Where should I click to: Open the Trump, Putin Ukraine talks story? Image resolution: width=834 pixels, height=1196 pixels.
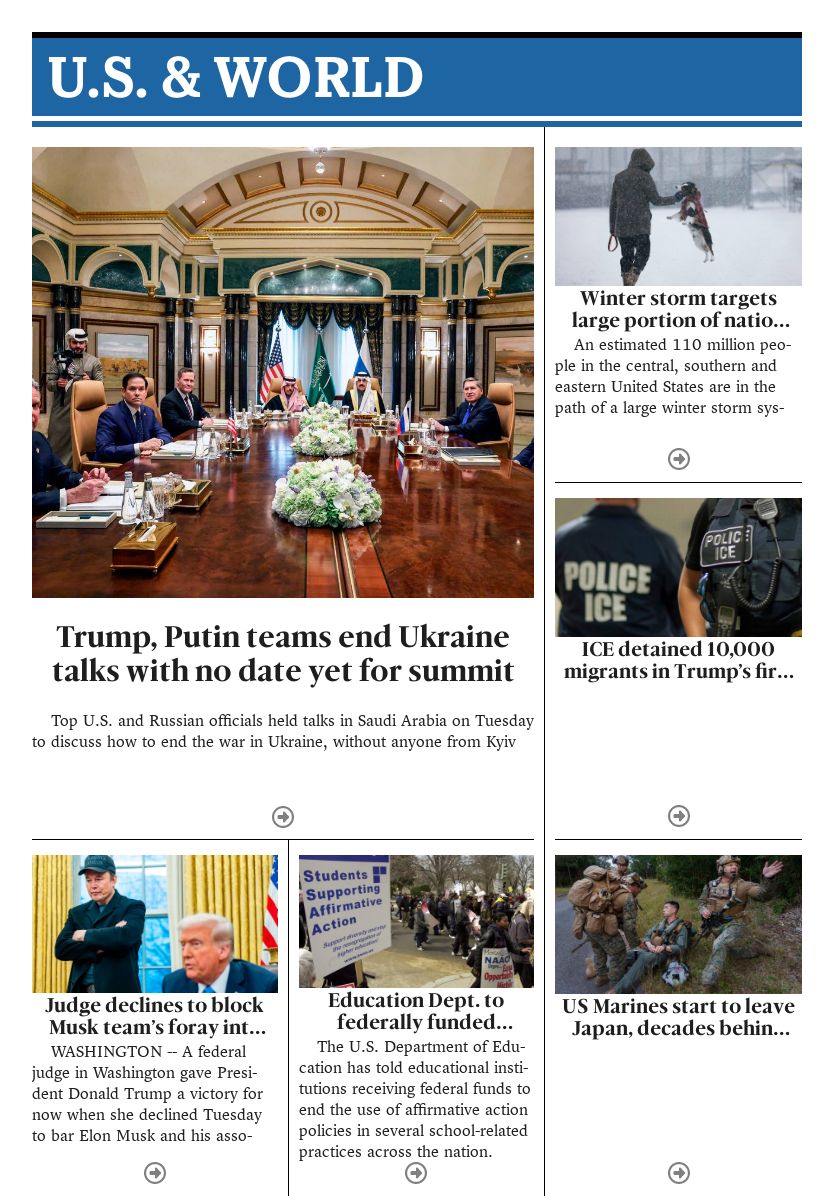(283, 654)
